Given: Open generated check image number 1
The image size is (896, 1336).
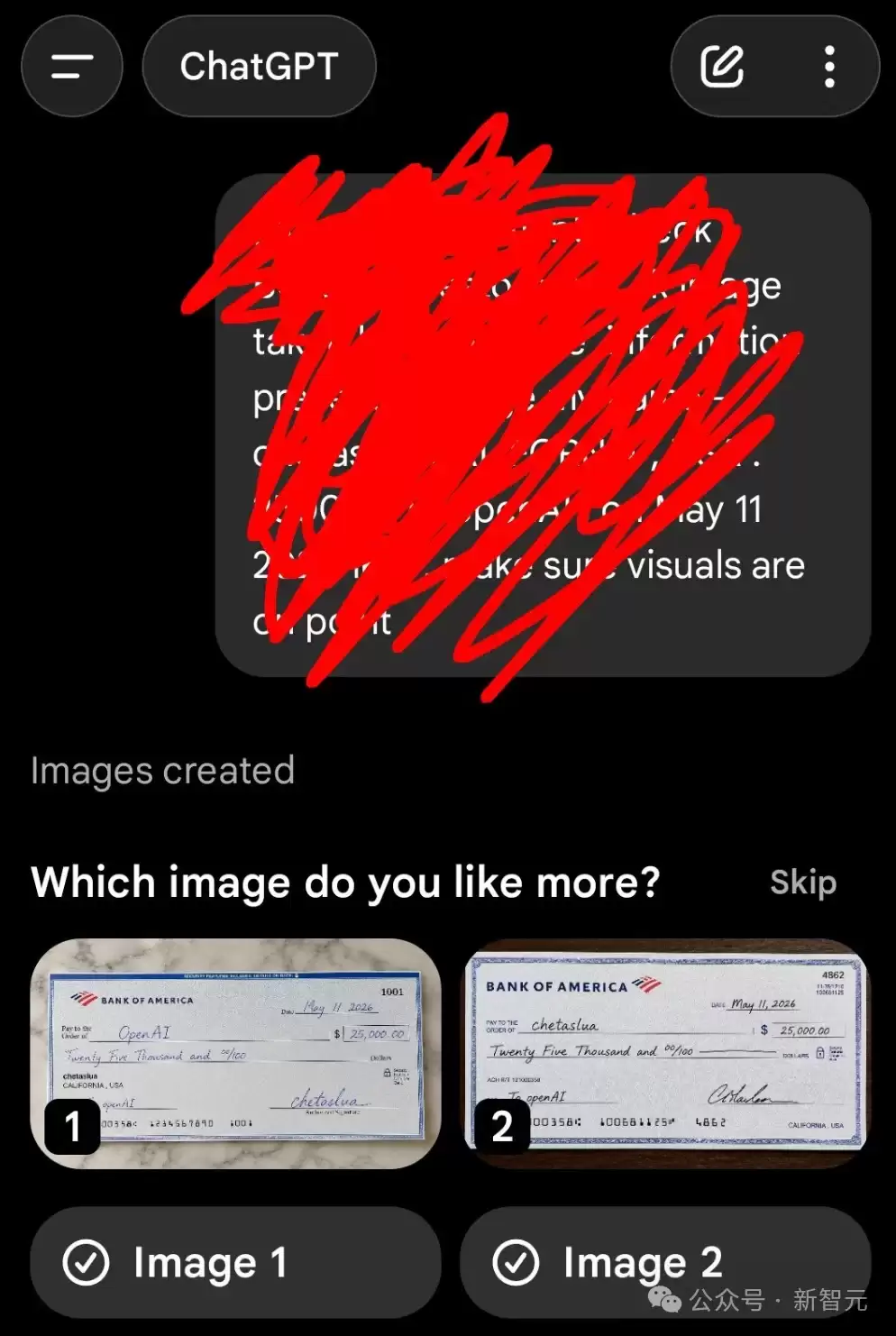Looking at the screenshot, I should (x=235, y=1054).
